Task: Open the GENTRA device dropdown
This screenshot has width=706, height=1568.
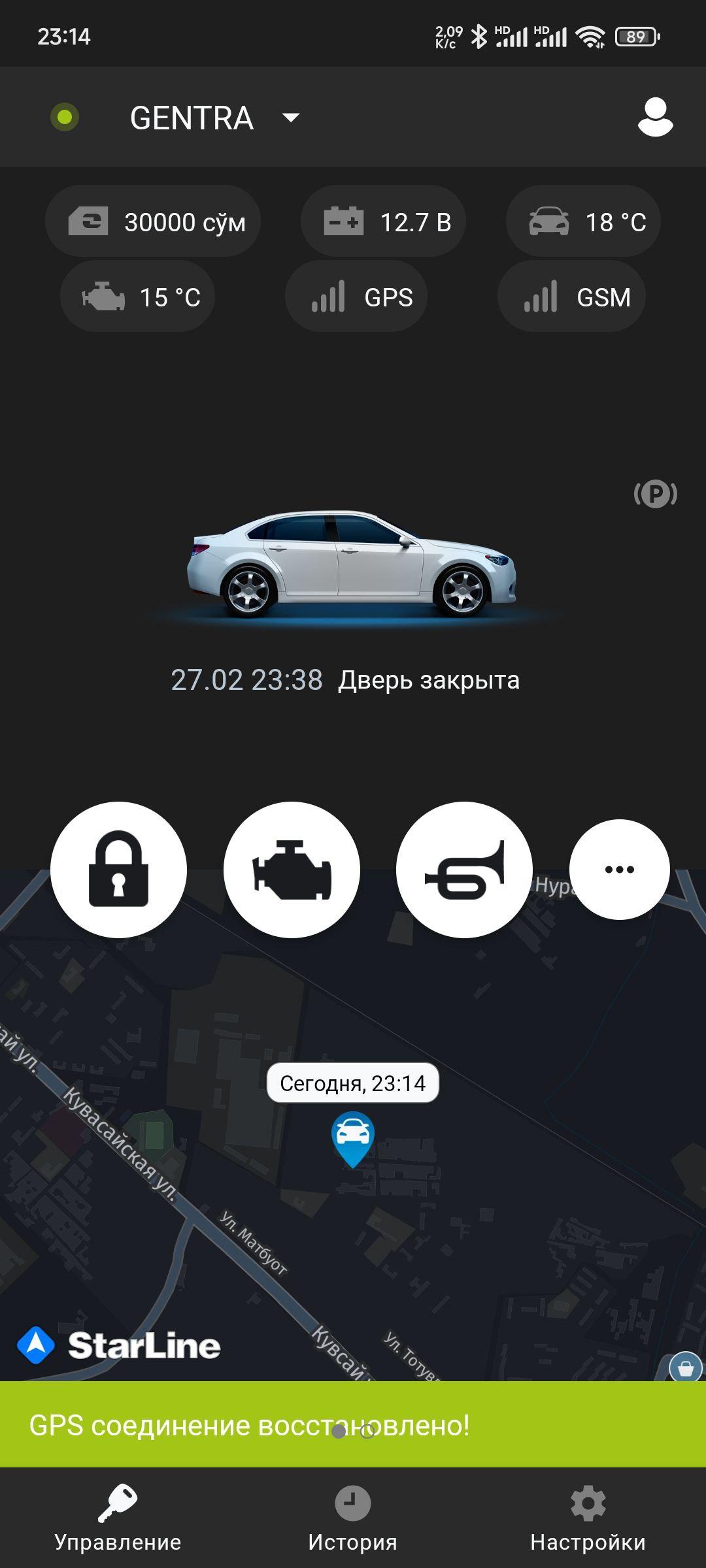Action: click(x=216, y=118)
